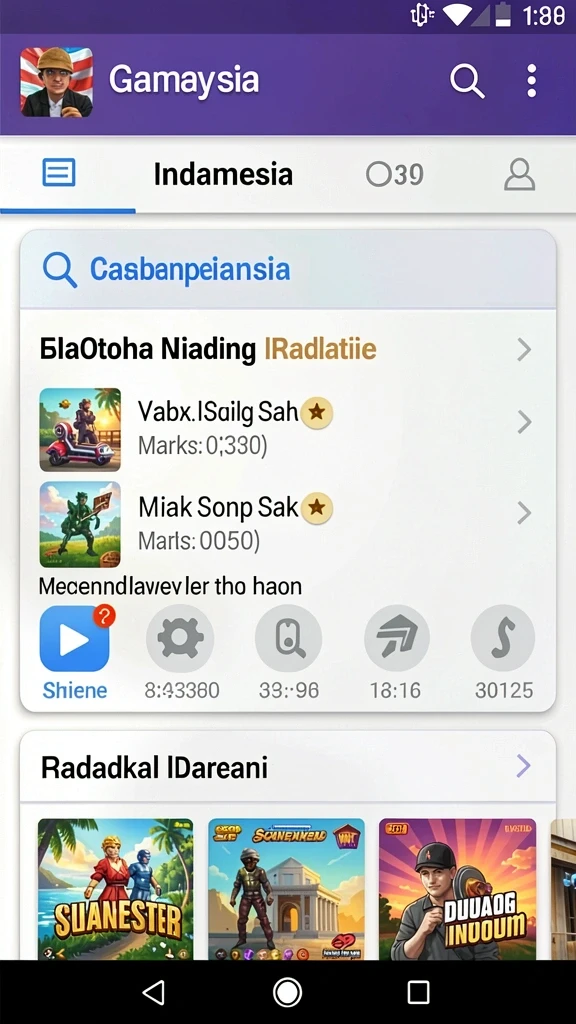
Task: Open the profile tab
Action: 520,174
